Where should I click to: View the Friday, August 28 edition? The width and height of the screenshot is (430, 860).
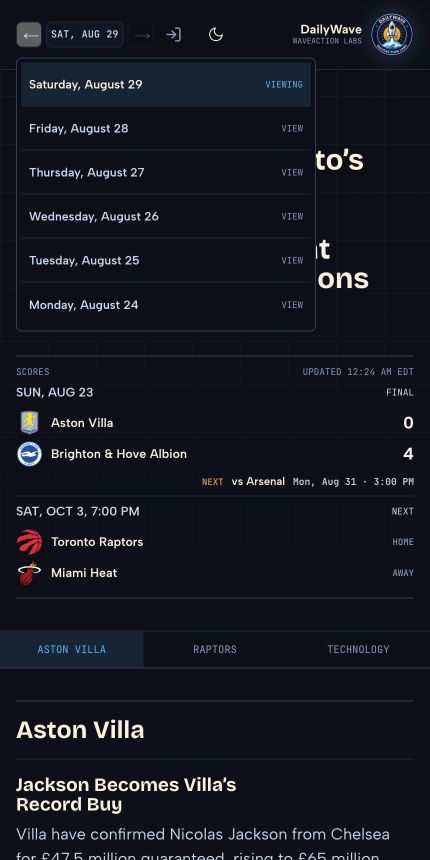[166, 128]
